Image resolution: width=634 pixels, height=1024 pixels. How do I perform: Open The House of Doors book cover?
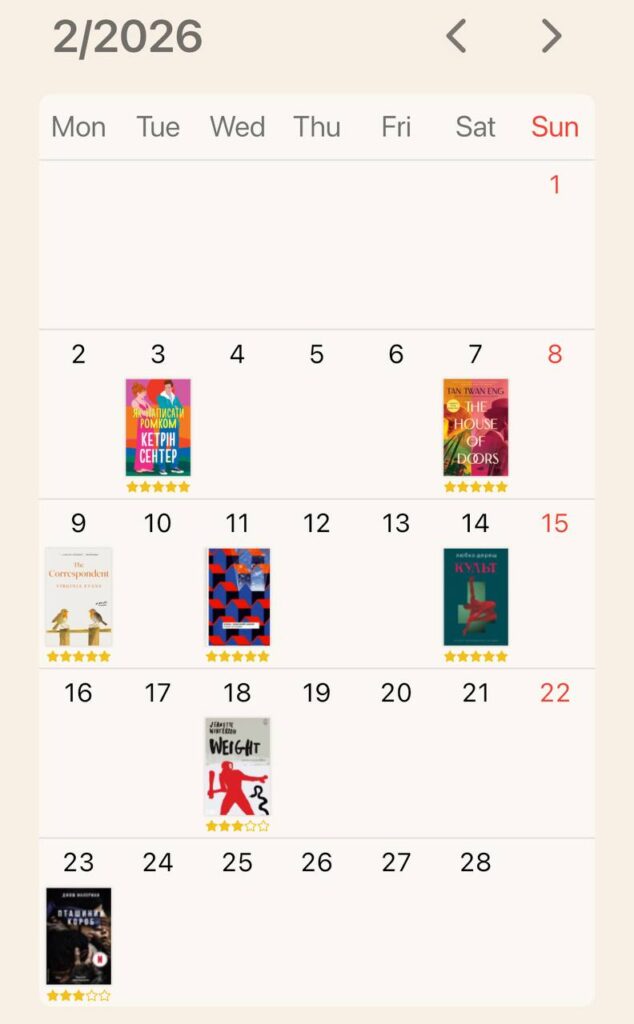[476, 427]
